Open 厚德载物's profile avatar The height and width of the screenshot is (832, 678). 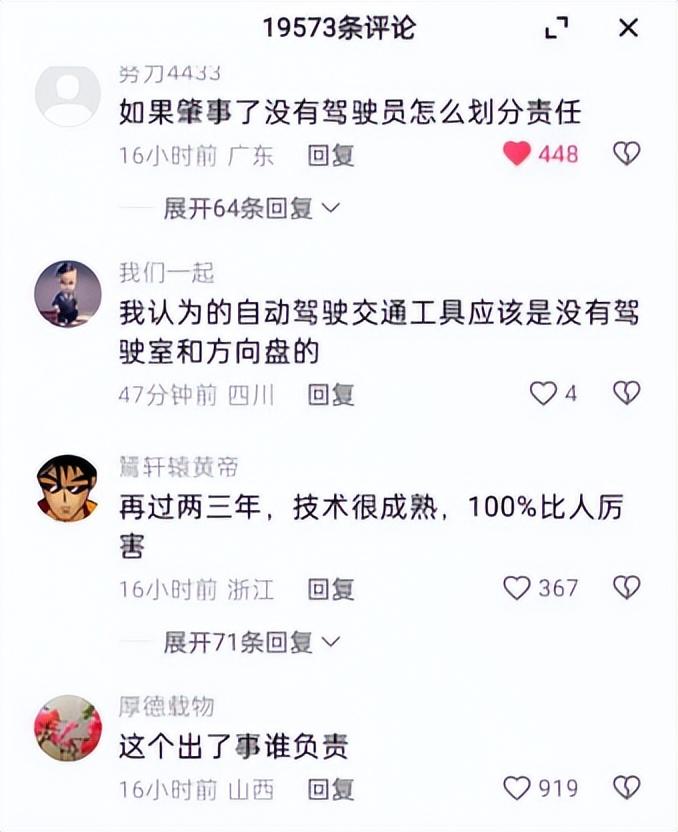[68, 728]
